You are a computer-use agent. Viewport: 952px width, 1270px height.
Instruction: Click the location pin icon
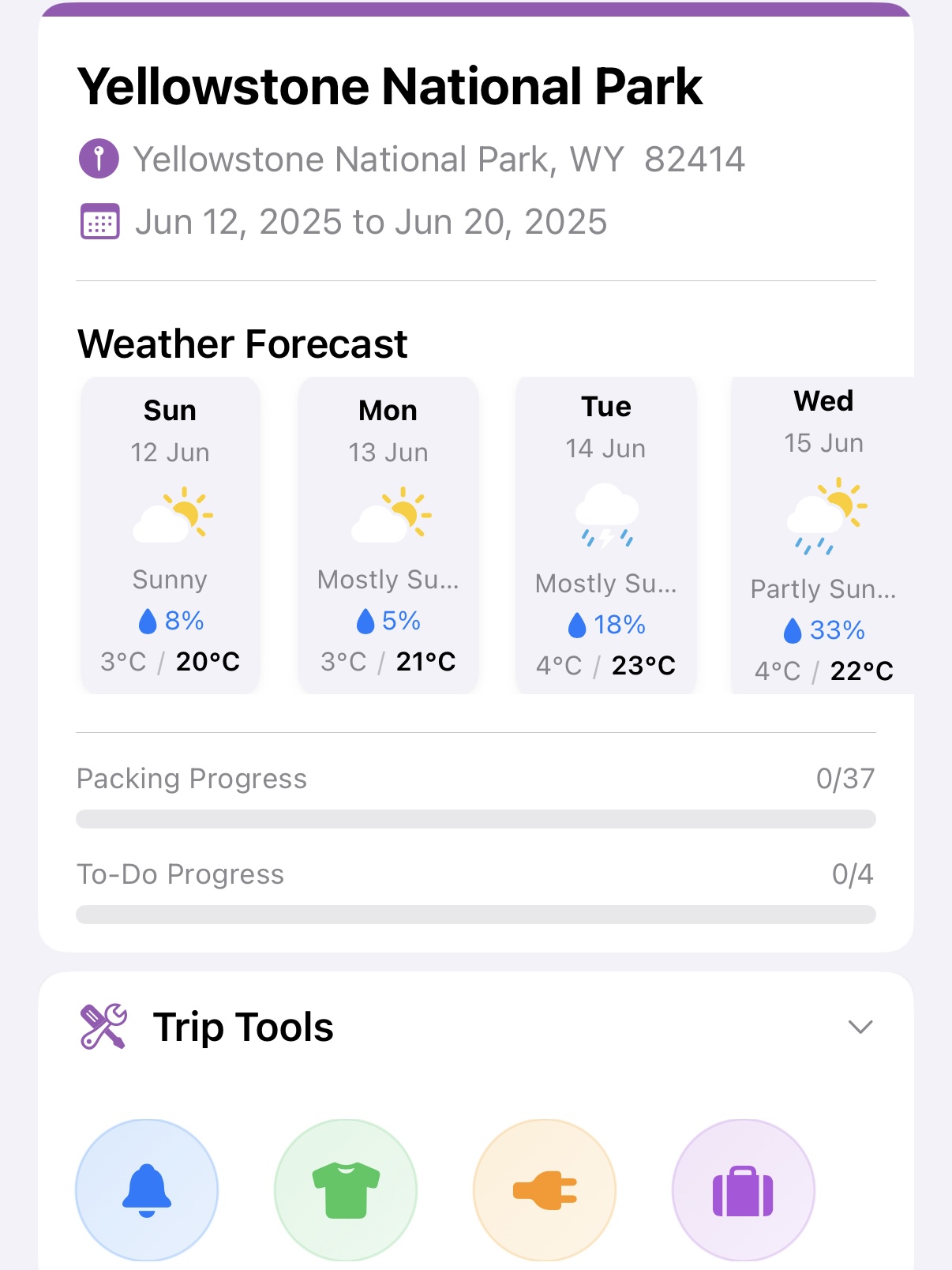click(x=100, y=157)
